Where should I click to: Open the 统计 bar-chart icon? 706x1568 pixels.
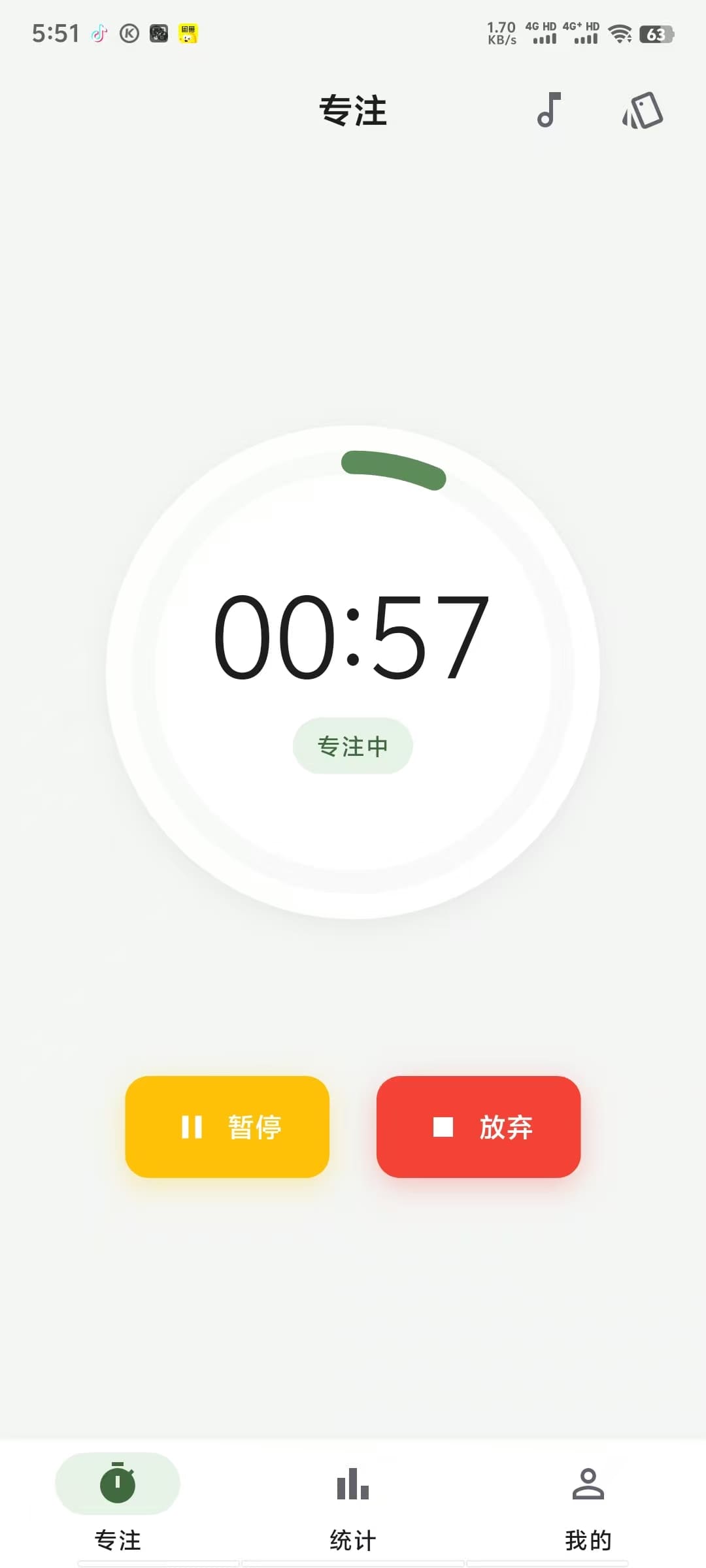point(352,1483)
